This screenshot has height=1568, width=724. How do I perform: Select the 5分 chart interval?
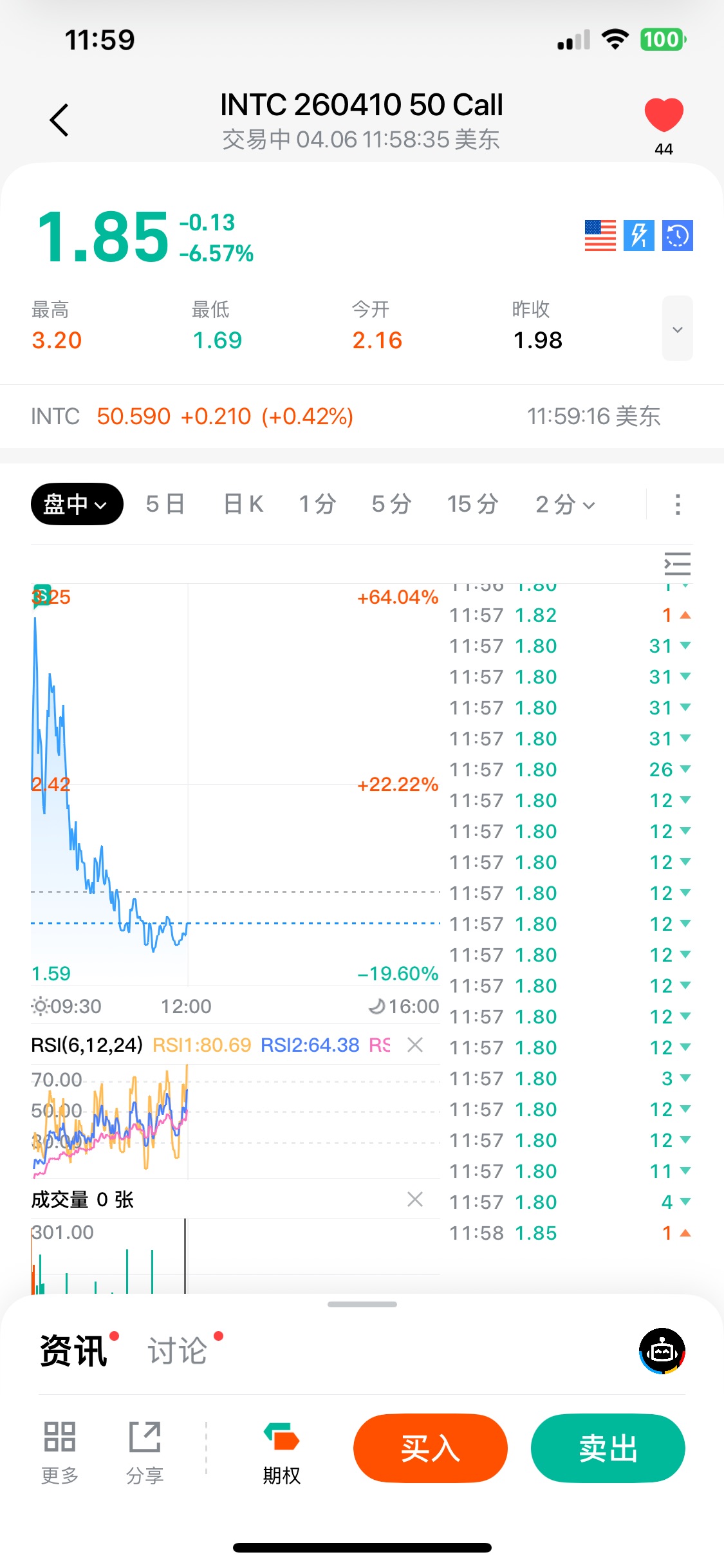(391, 504)
